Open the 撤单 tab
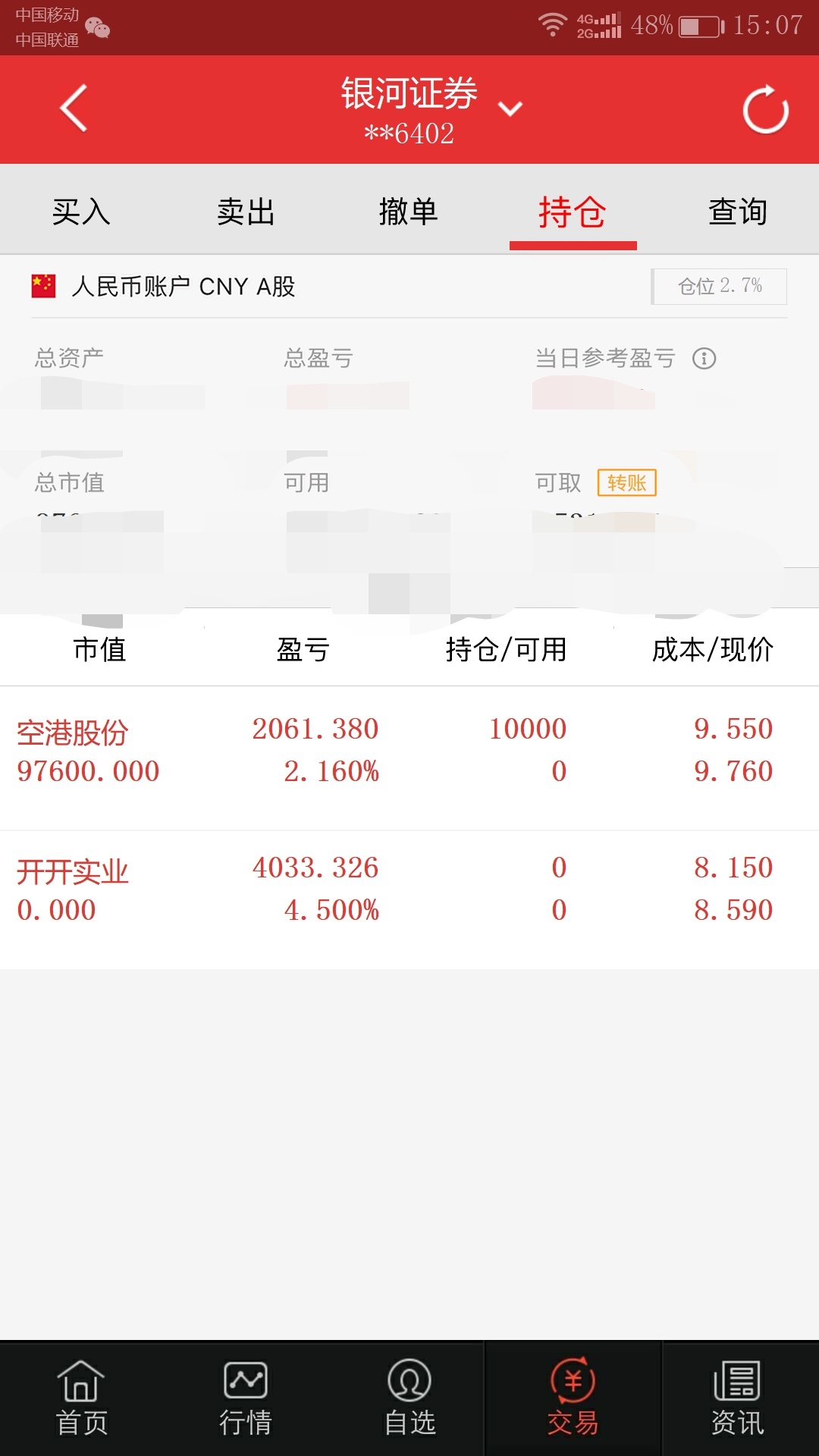The height and width of the screenshot is (1456, 819). click(x=409, y=211)
